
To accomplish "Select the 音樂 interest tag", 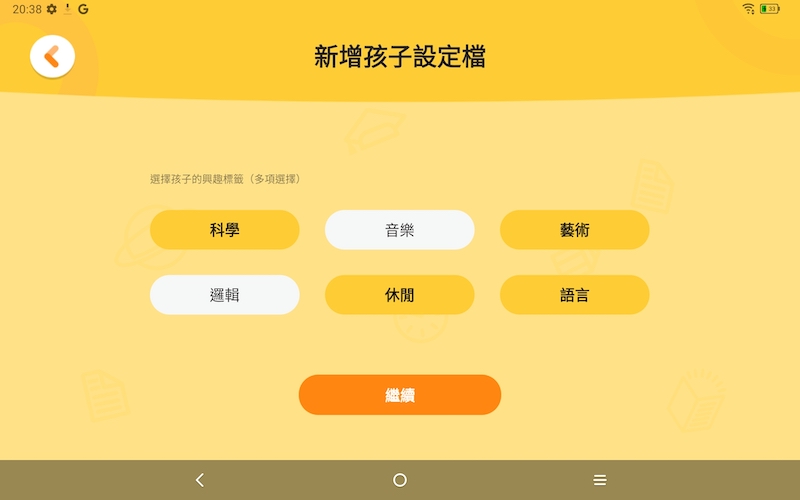I will [400, 230].
